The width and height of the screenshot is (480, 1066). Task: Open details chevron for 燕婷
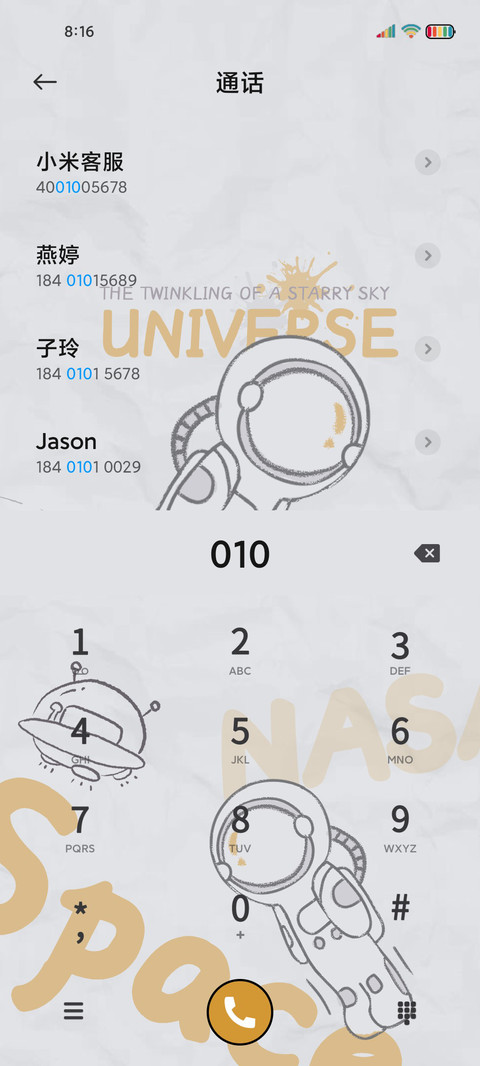click(x=428, y=256)
